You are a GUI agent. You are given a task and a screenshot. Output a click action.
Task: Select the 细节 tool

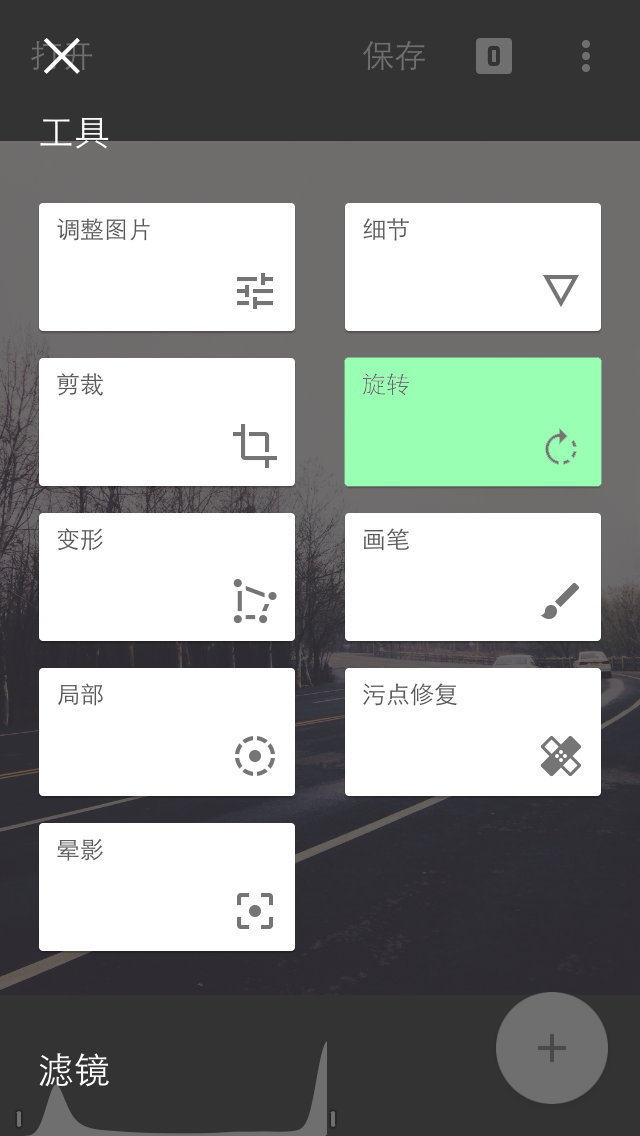click(473, 267)
